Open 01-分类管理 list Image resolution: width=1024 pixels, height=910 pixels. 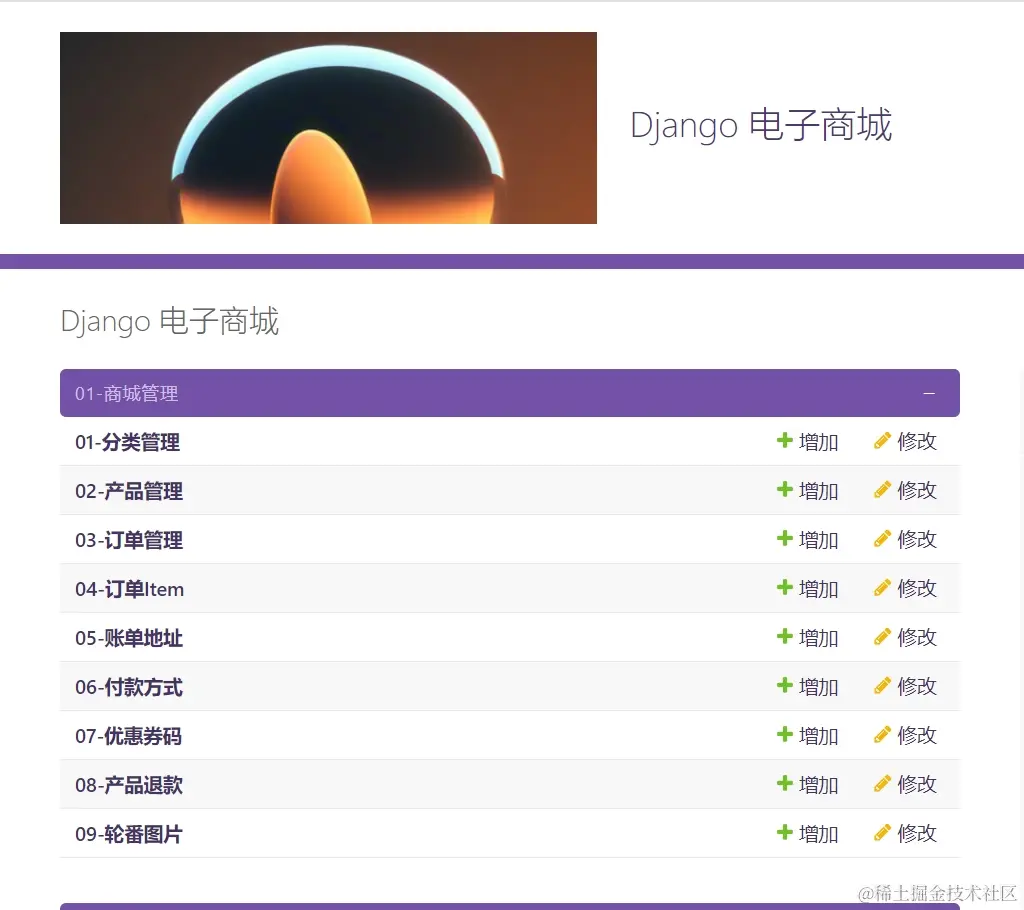pyautogui.click(x=128, y=442)
